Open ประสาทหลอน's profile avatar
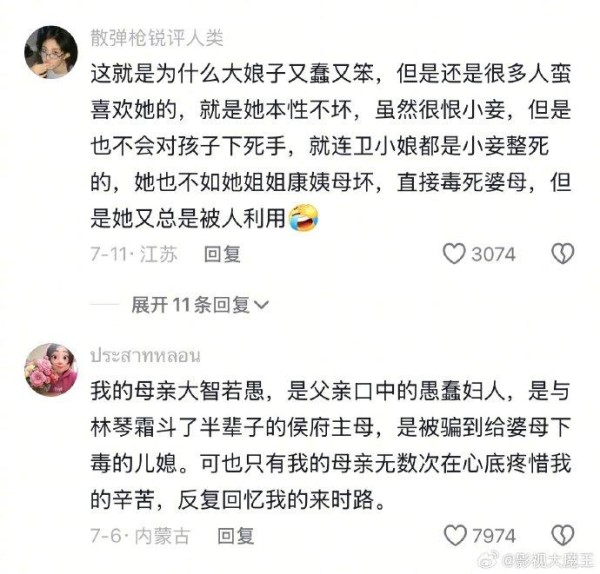The height and width of the screenshot is (574, 600). click(x=52, y=369)
